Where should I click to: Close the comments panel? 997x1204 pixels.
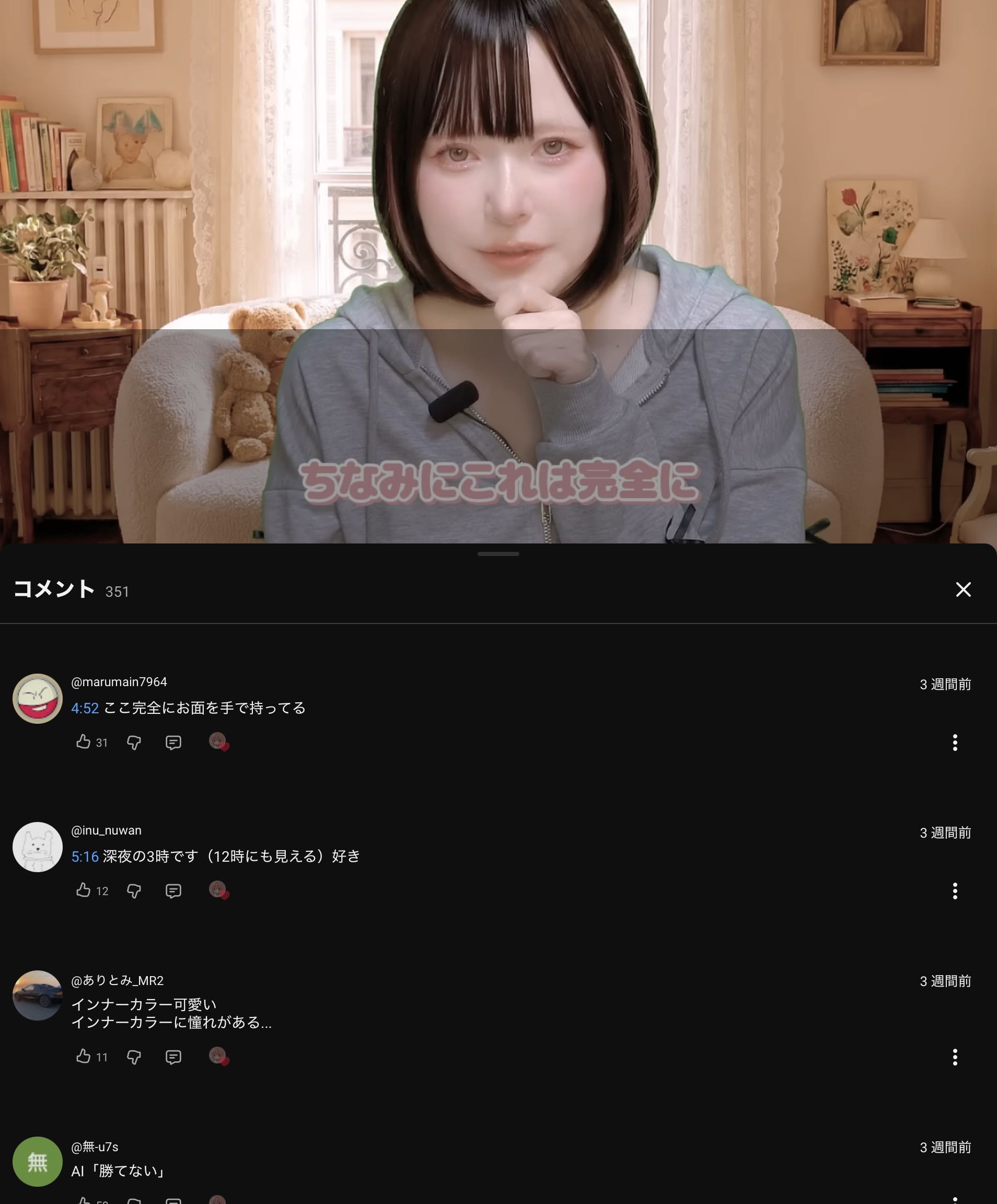tap(963, 589)
